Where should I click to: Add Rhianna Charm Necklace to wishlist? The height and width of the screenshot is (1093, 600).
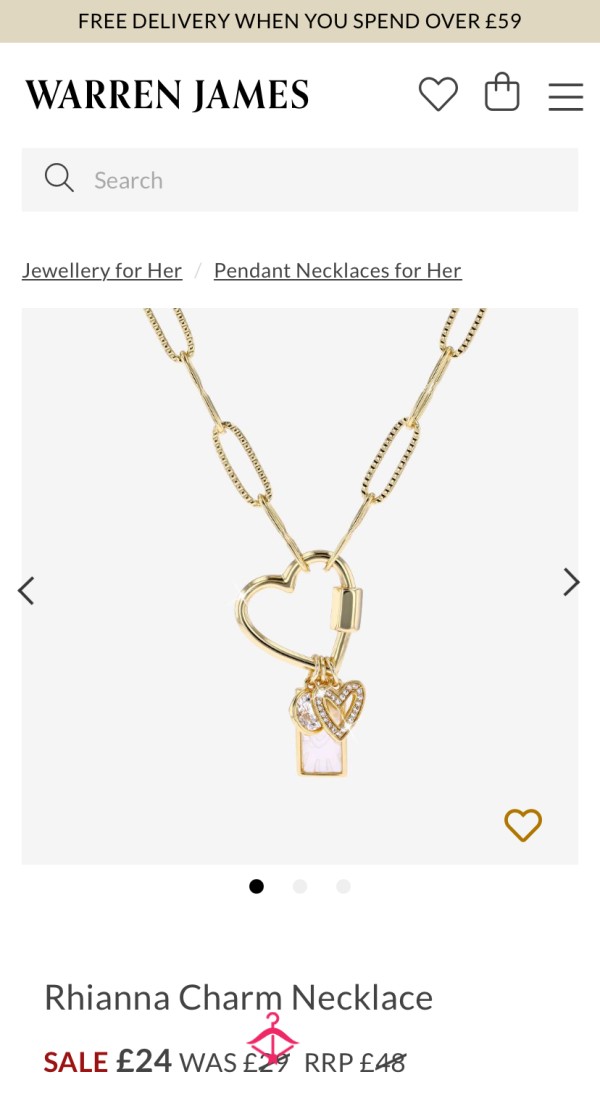523,825
